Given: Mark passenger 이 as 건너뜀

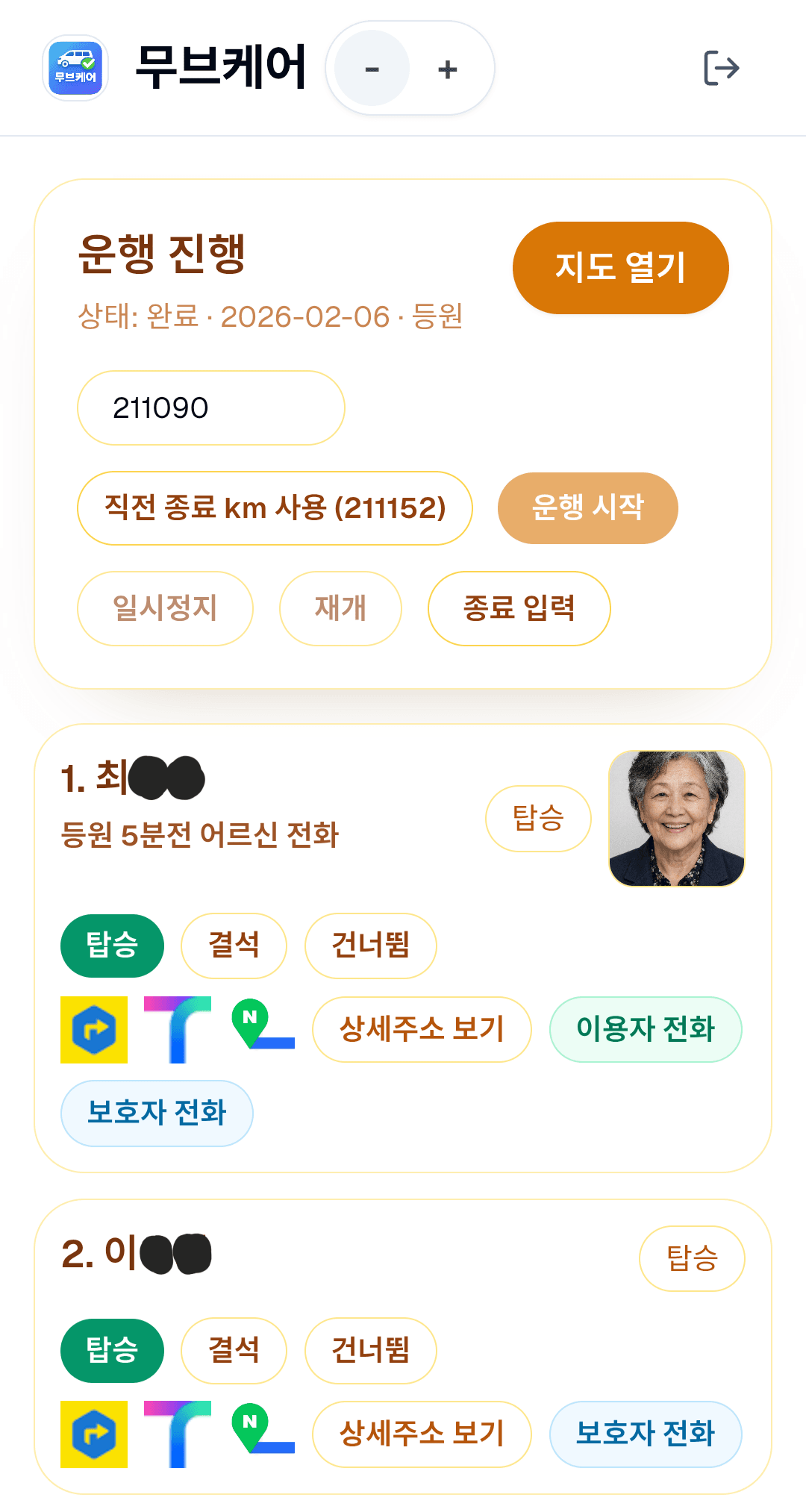Looking at the screenshot, I should (x=369, y=1351).
